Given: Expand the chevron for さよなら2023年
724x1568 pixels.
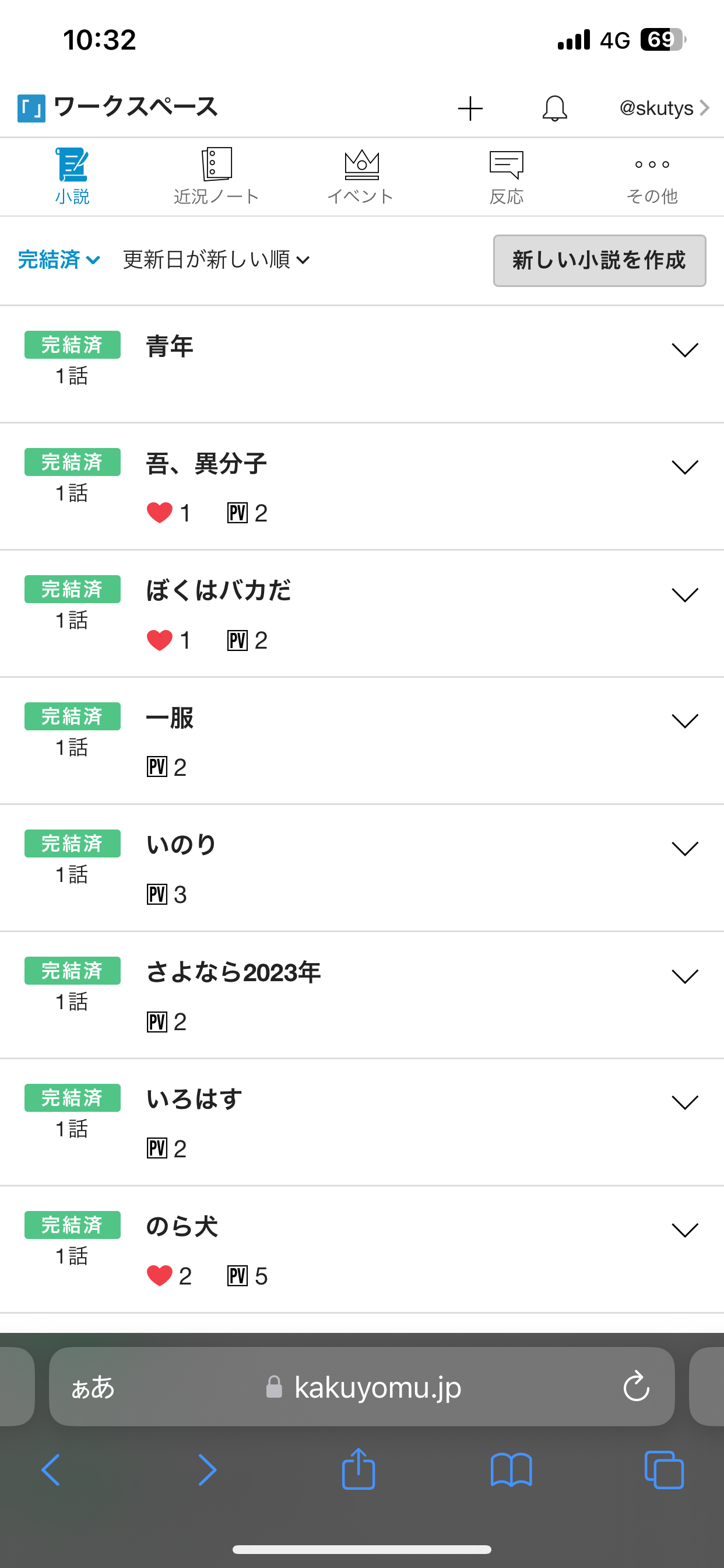Looking at the screenshot, I should click(684, 977).
